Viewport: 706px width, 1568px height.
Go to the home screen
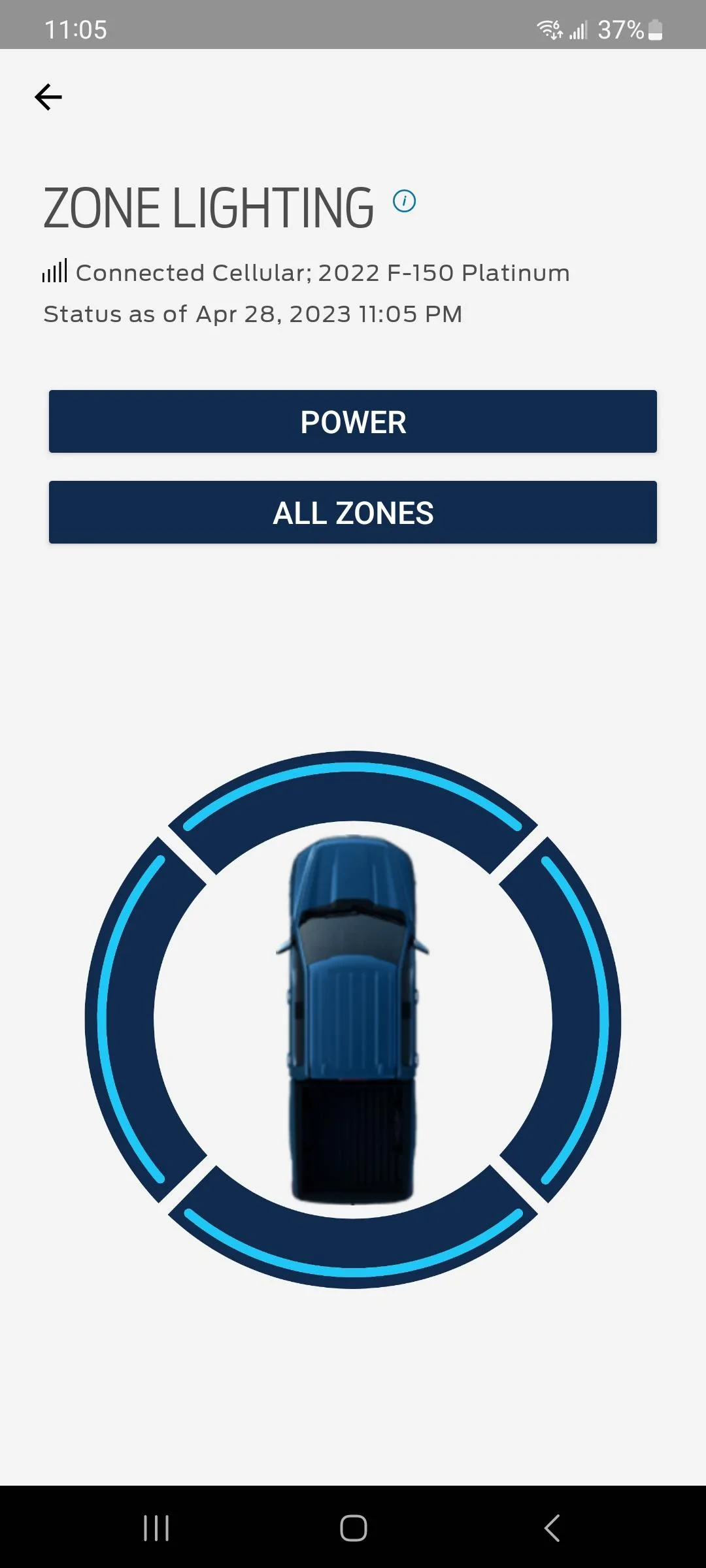353,1528
